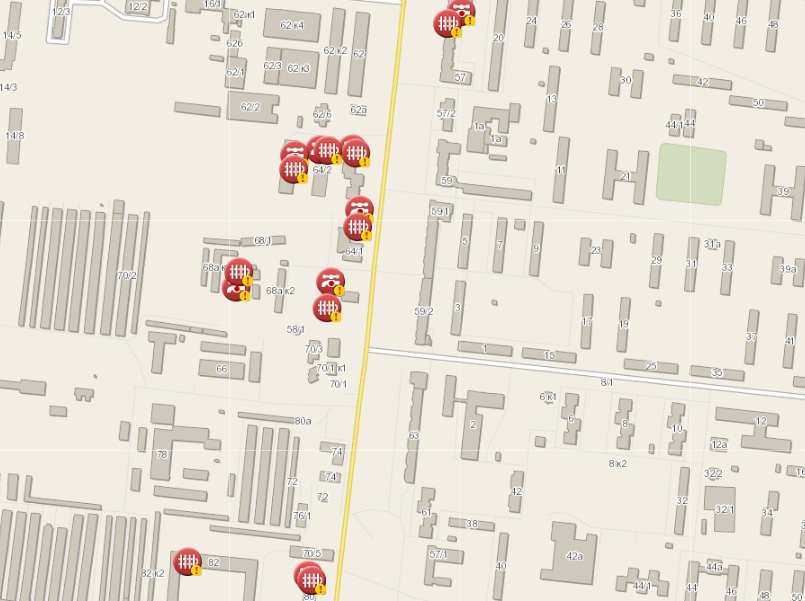The height and width of the screenshot is (601, 805).
Task: Select the radiator marker left of label 64/2
Action: pyautogui.click(x=293, y=170)
